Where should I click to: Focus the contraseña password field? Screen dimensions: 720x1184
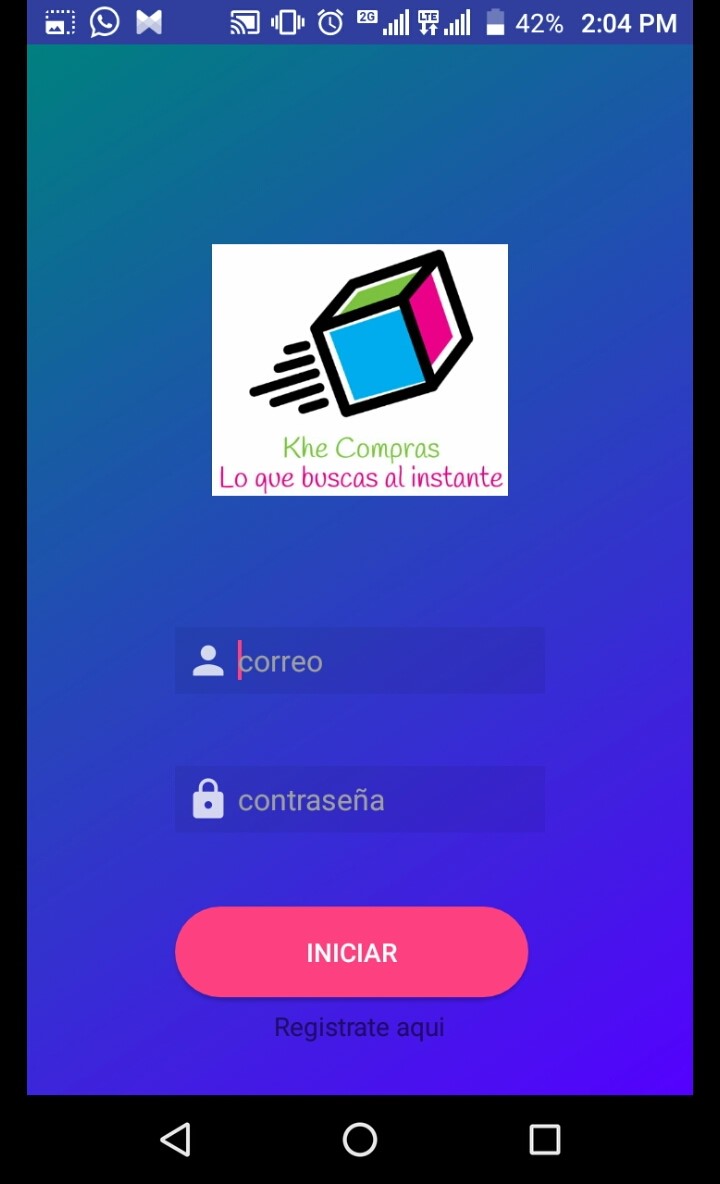[x=359, y=800]
